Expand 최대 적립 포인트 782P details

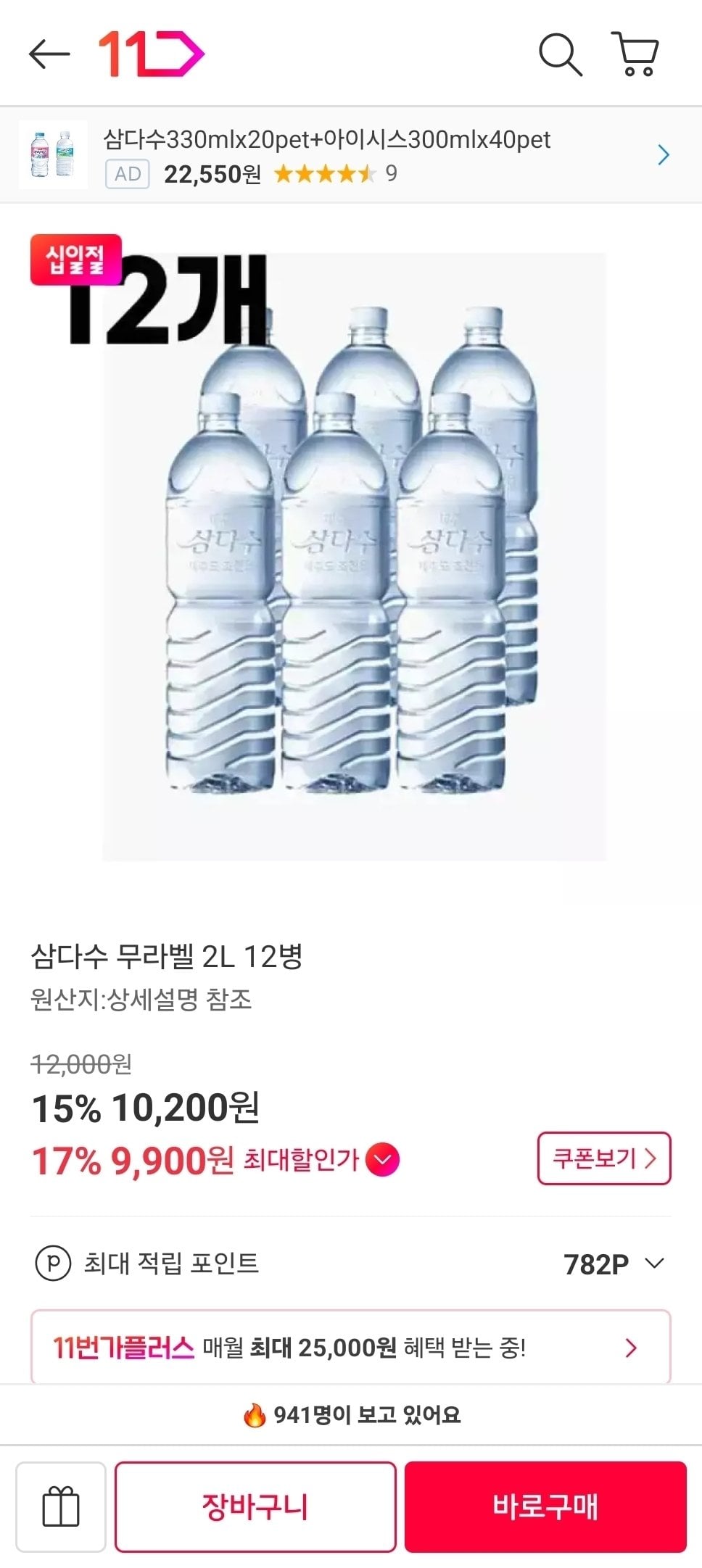(x=351, y=1264)
